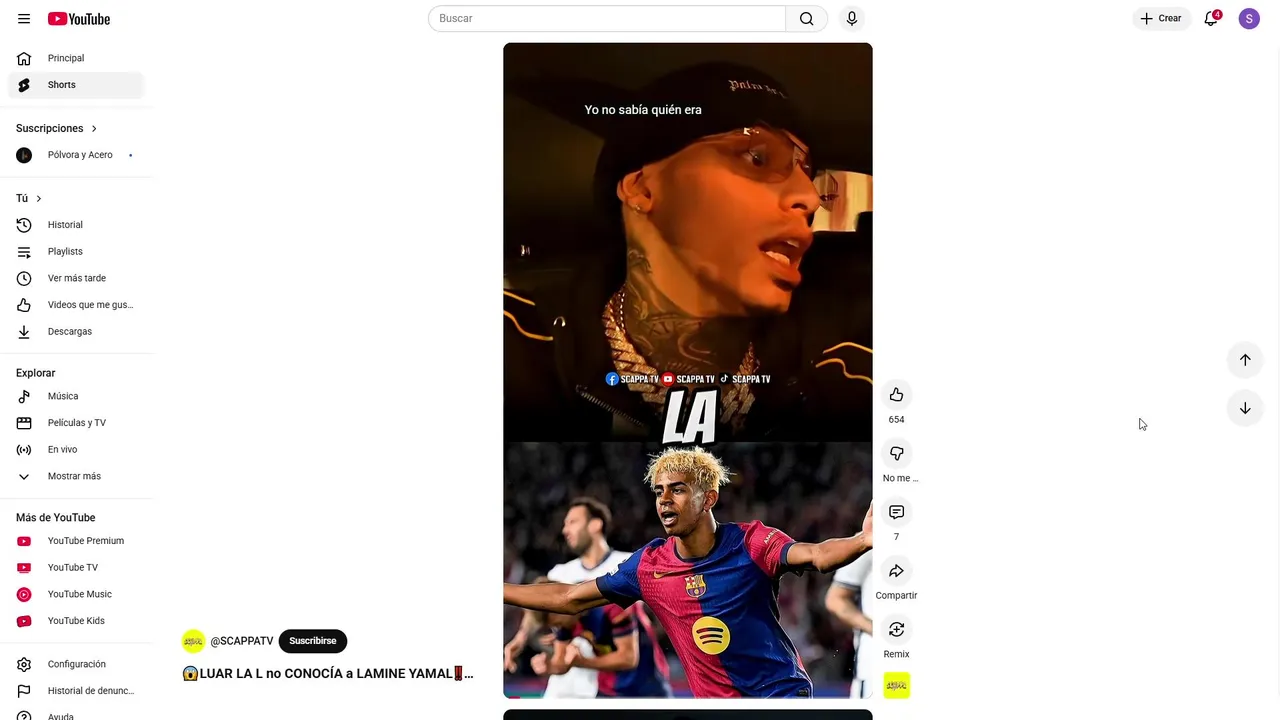Open Pólvora y Acero subscription
This screenshot has width=1280, height=720.
pyautogui.click(x=80, y=155)
